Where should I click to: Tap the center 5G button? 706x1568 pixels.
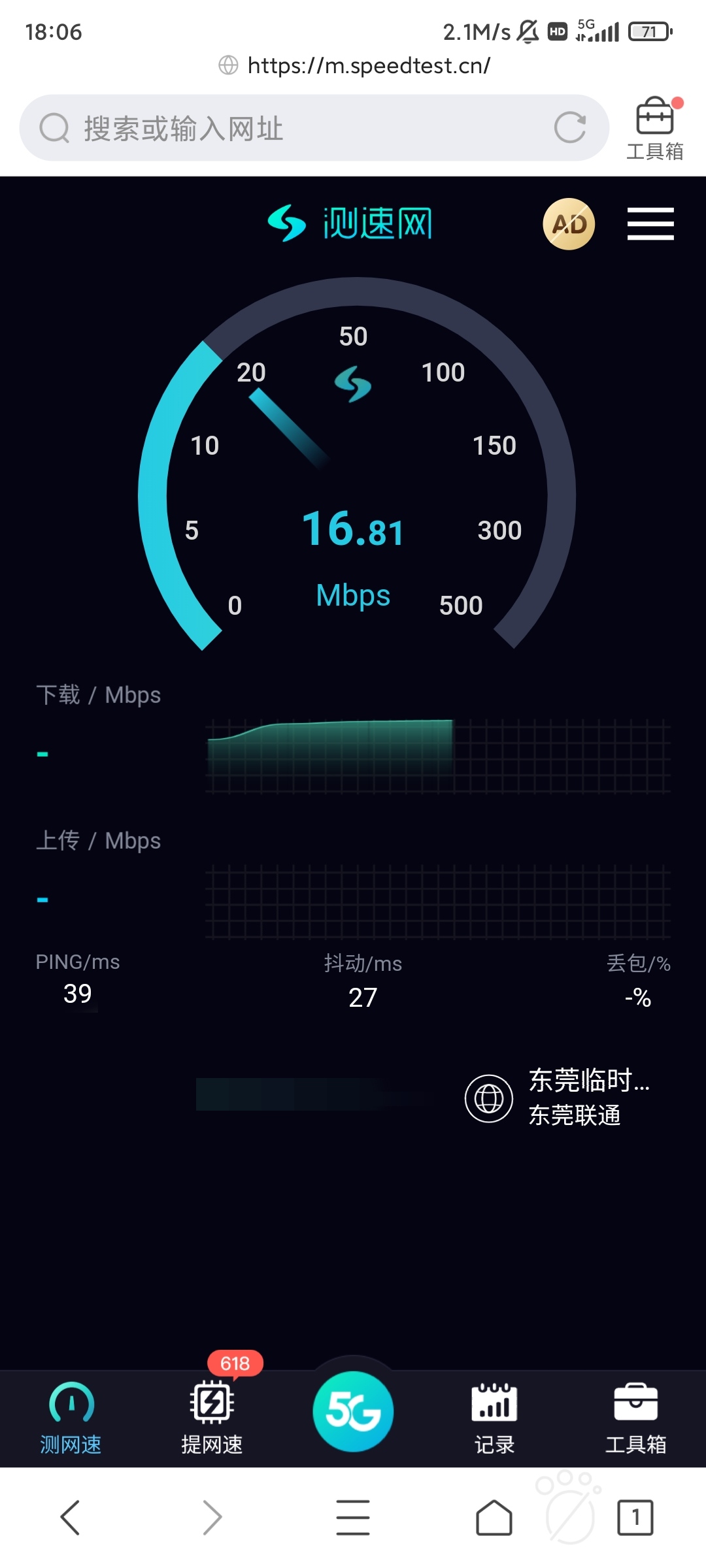pyautogui.click(x=353, y=1411)
